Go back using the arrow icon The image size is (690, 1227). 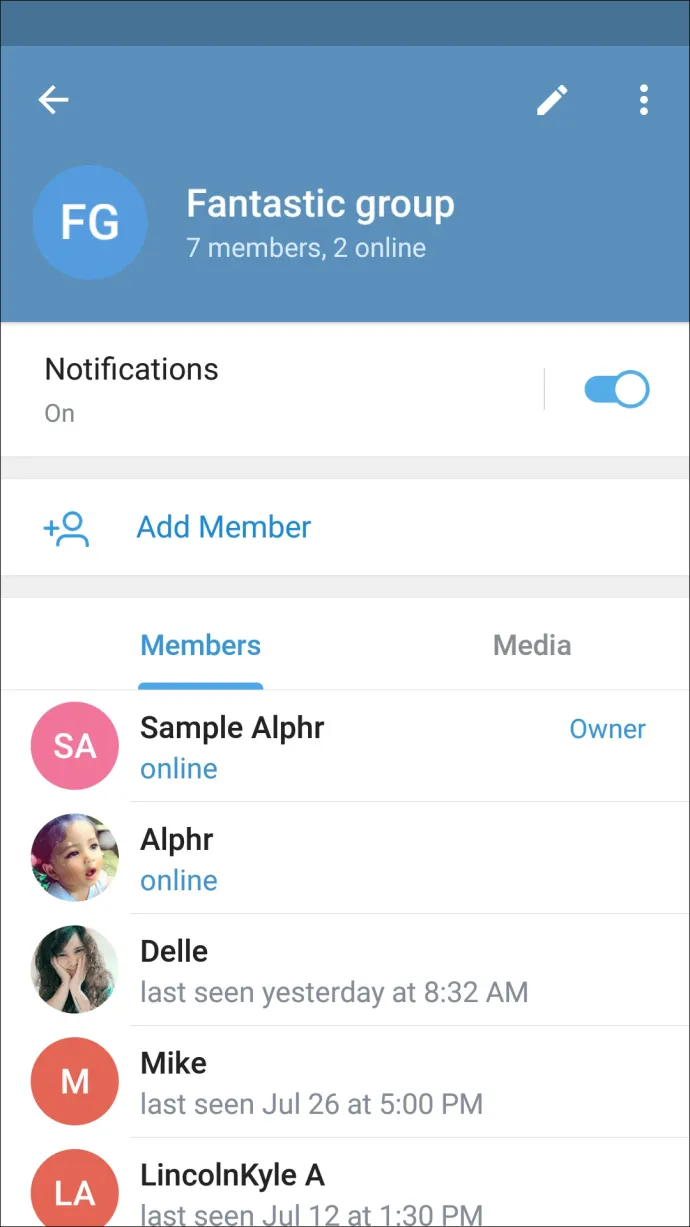coord(54,99)
